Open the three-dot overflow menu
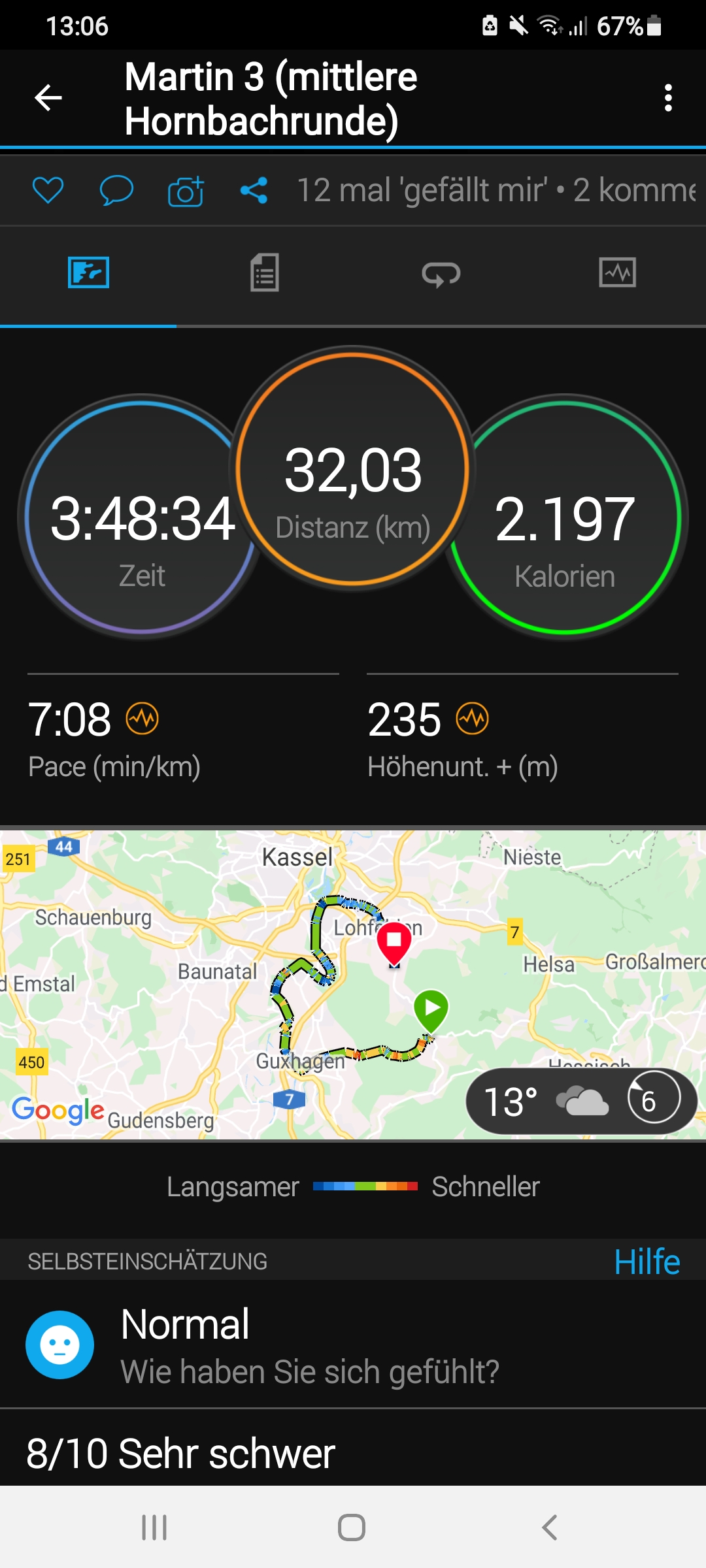The height and width of the screenshot is (1568, 706). [x=667, y=98]
